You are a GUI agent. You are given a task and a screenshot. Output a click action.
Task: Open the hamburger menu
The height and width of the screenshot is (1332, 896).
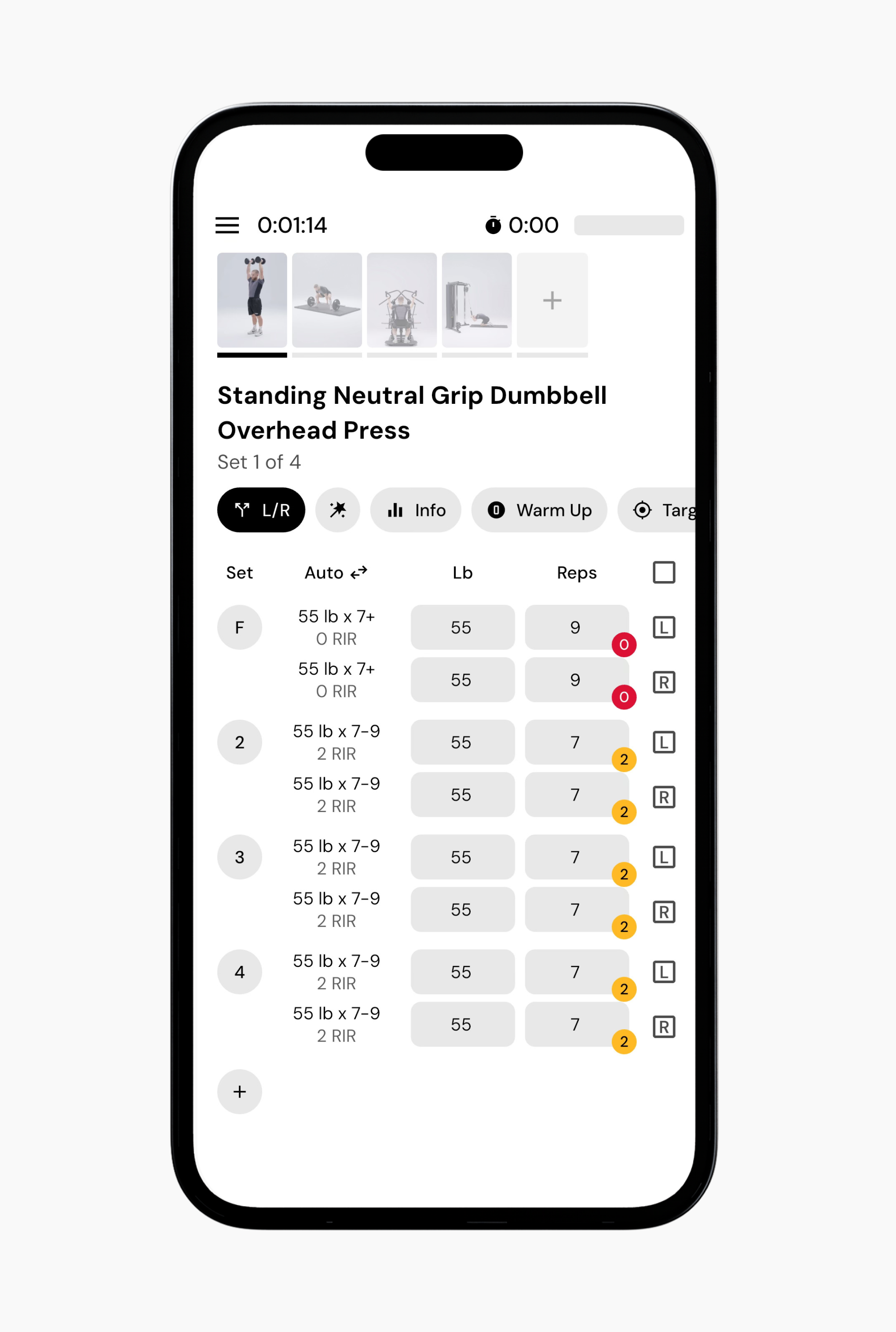(x=227, y=225)
